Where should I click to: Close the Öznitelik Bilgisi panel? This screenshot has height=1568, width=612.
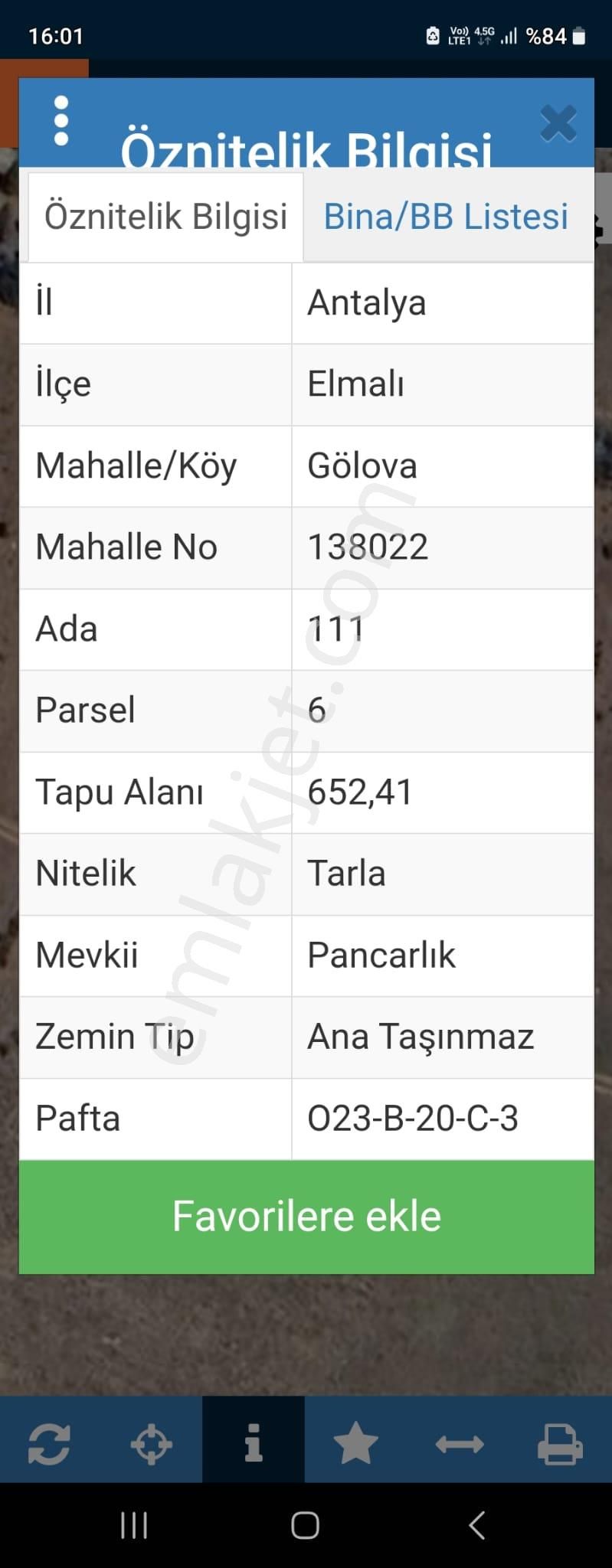tap(558, 122)
